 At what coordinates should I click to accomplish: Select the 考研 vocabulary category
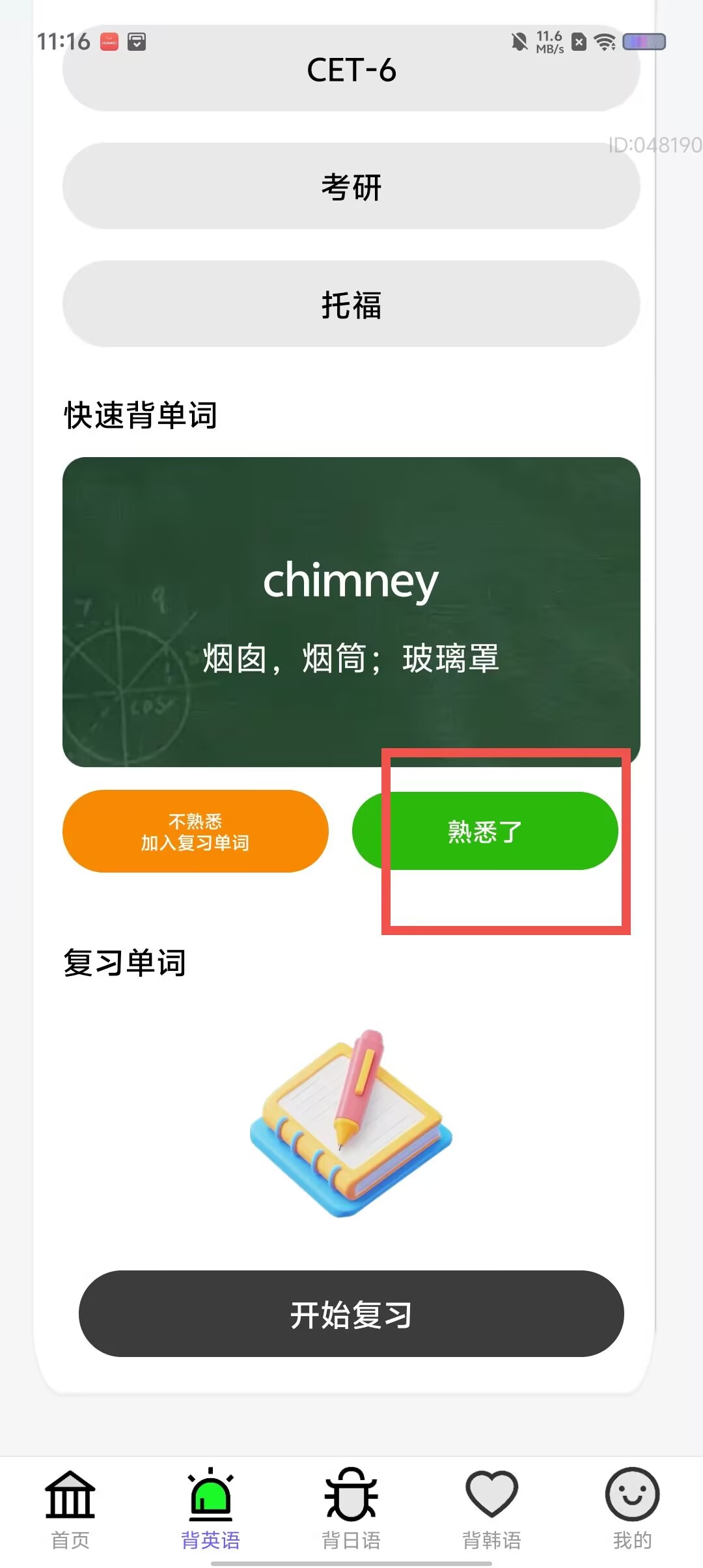pyautogui.click(x=351, y=186)
